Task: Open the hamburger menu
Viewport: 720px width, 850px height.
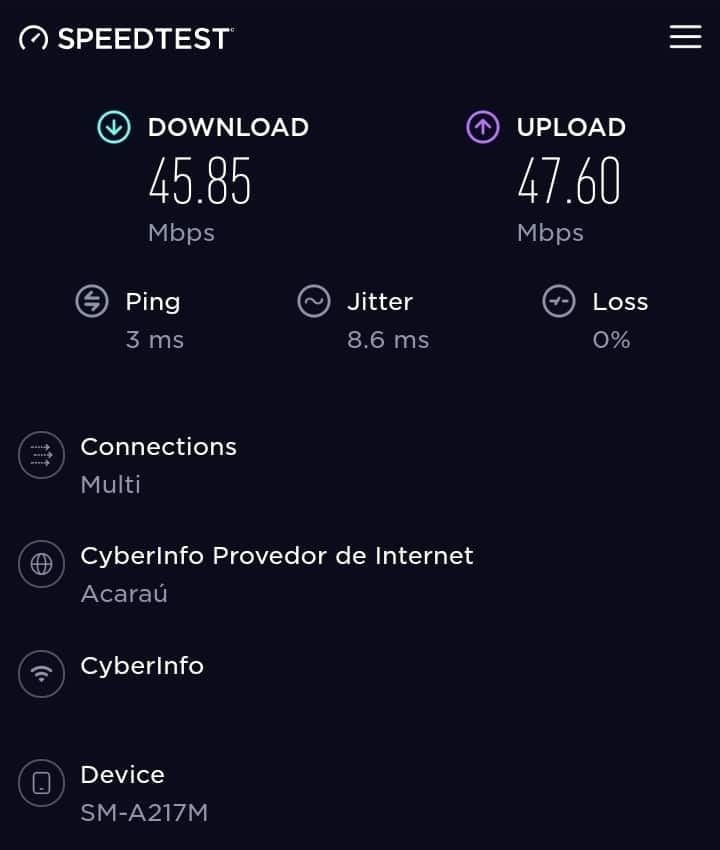Action: click(x=685, y=37)
